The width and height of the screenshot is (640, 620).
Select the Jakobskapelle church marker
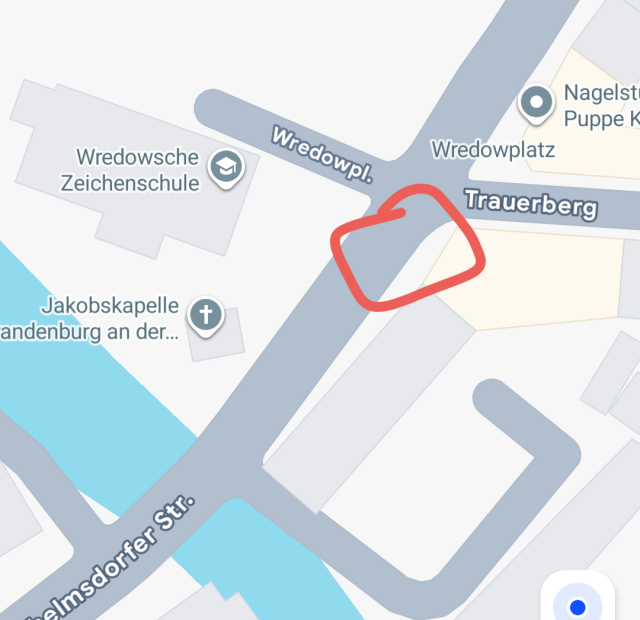pyautogui.click(x=205, y=316)
